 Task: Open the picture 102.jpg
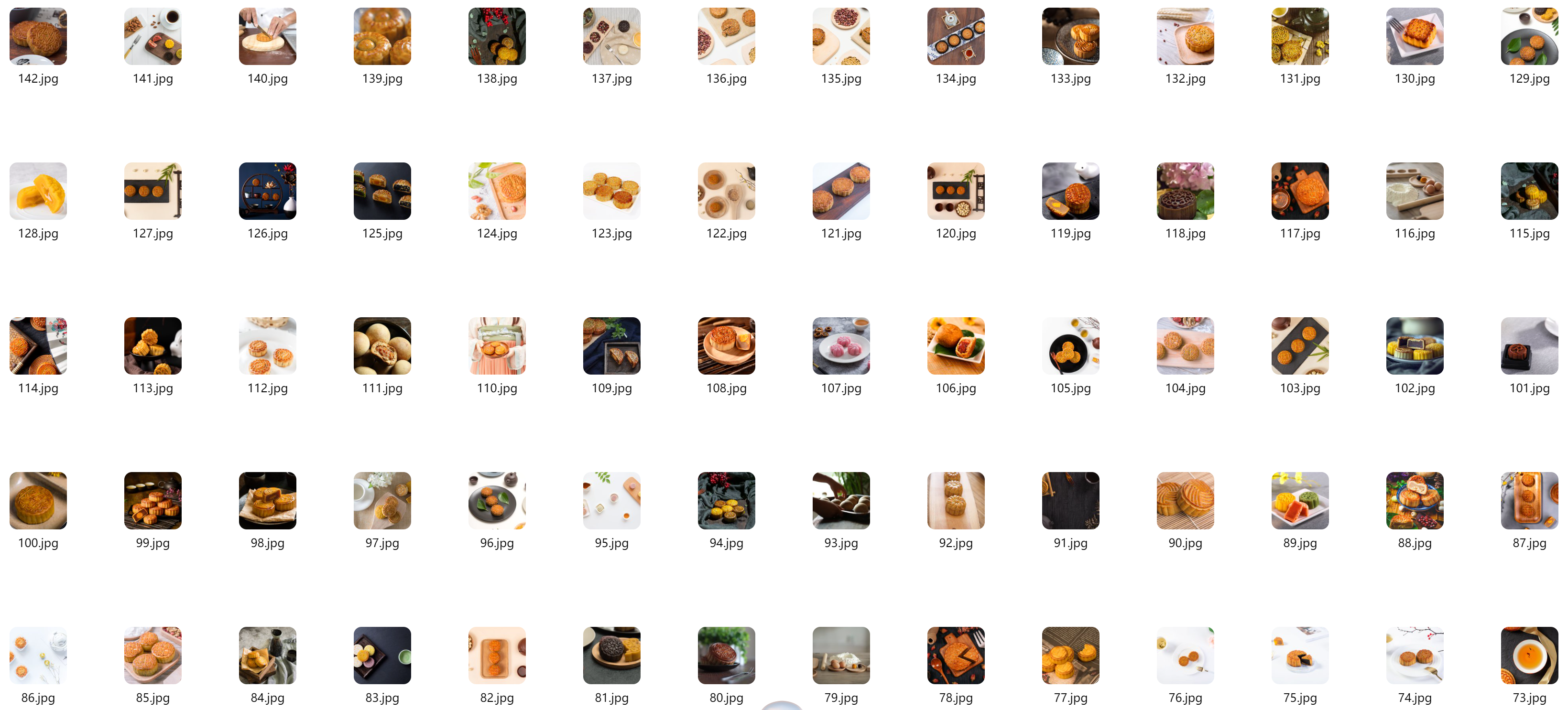1415,345
